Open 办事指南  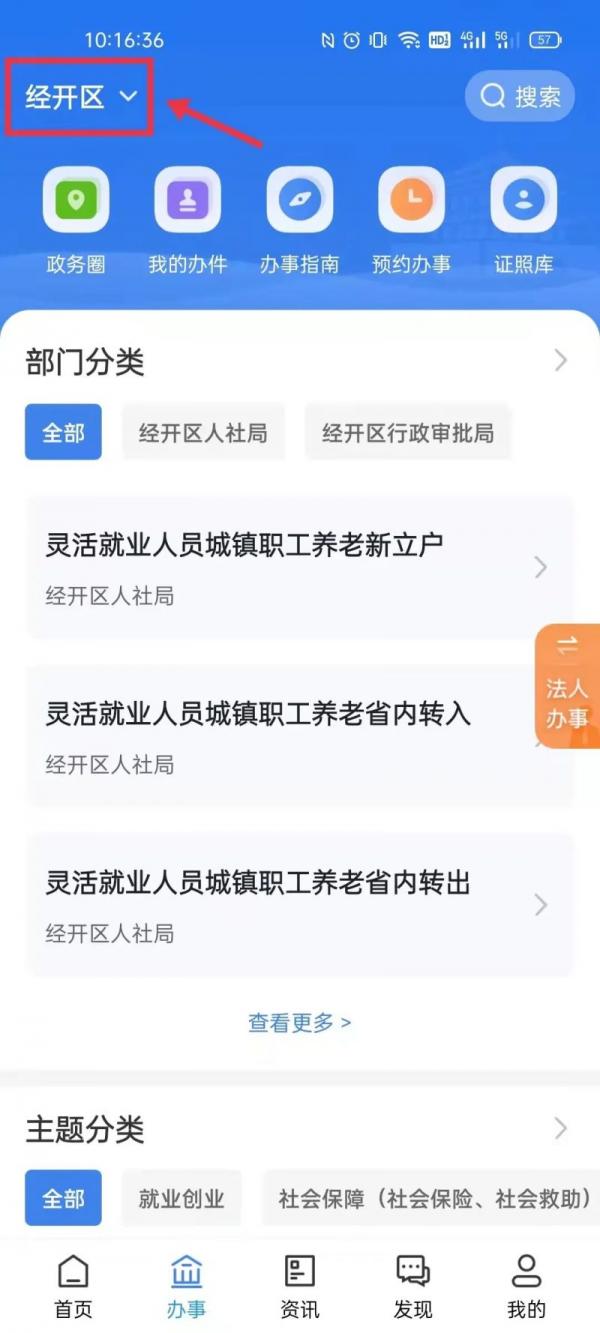tap(299, 220)
